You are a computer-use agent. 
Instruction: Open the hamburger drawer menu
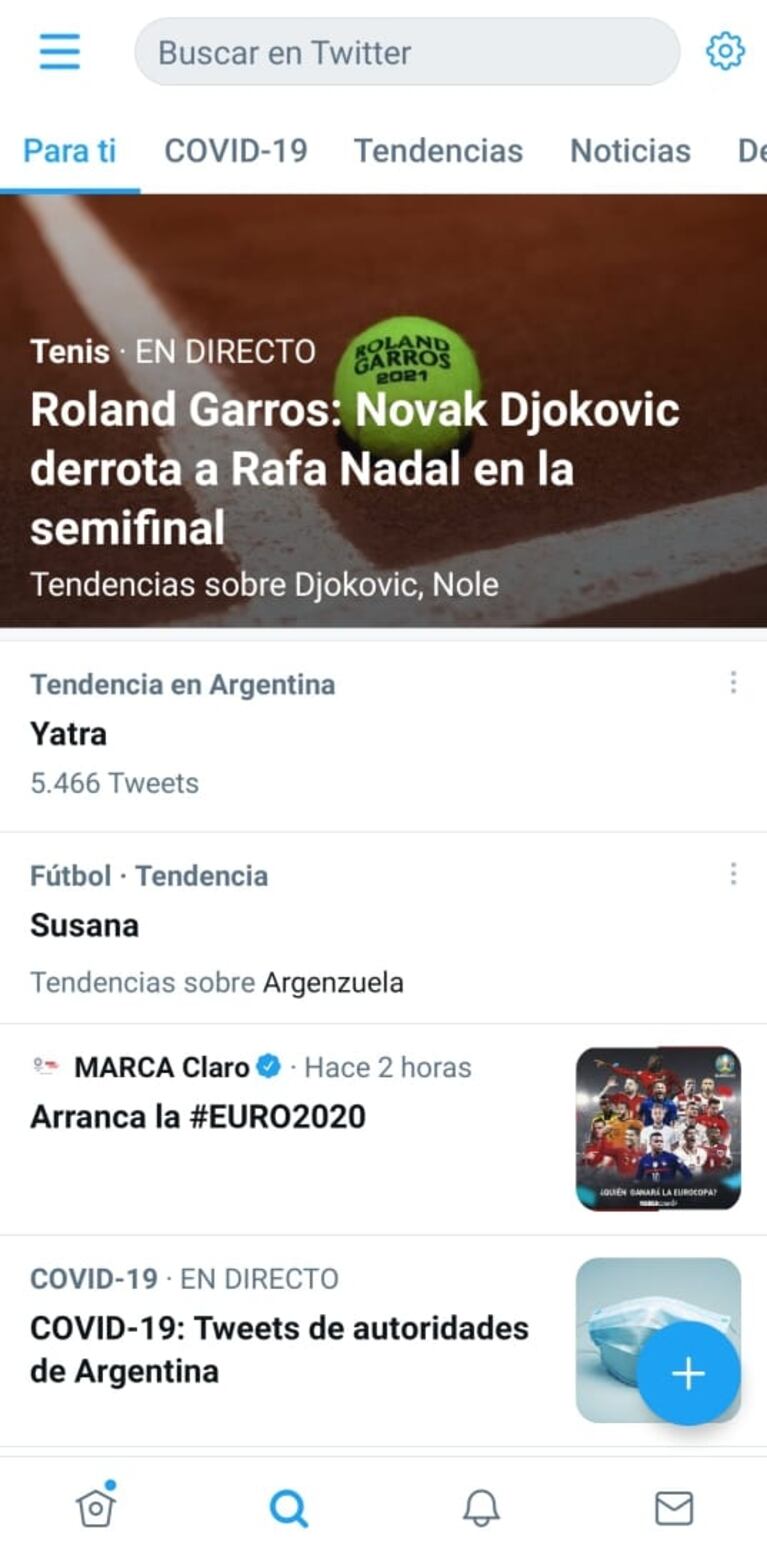click(x=59, y=51)
